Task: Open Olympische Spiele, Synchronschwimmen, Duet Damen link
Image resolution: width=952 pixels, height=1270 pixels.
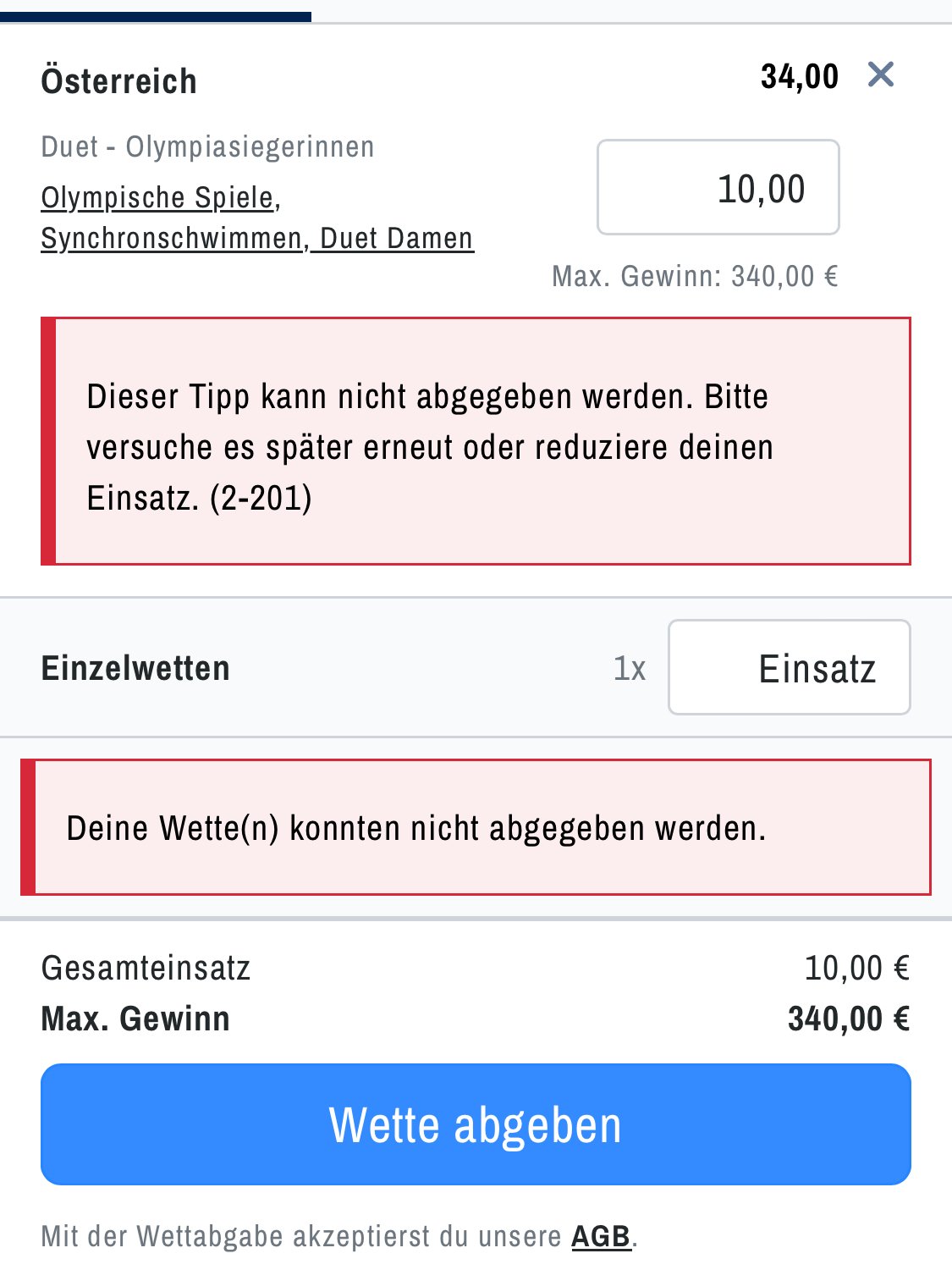Action: coord(256,218)
